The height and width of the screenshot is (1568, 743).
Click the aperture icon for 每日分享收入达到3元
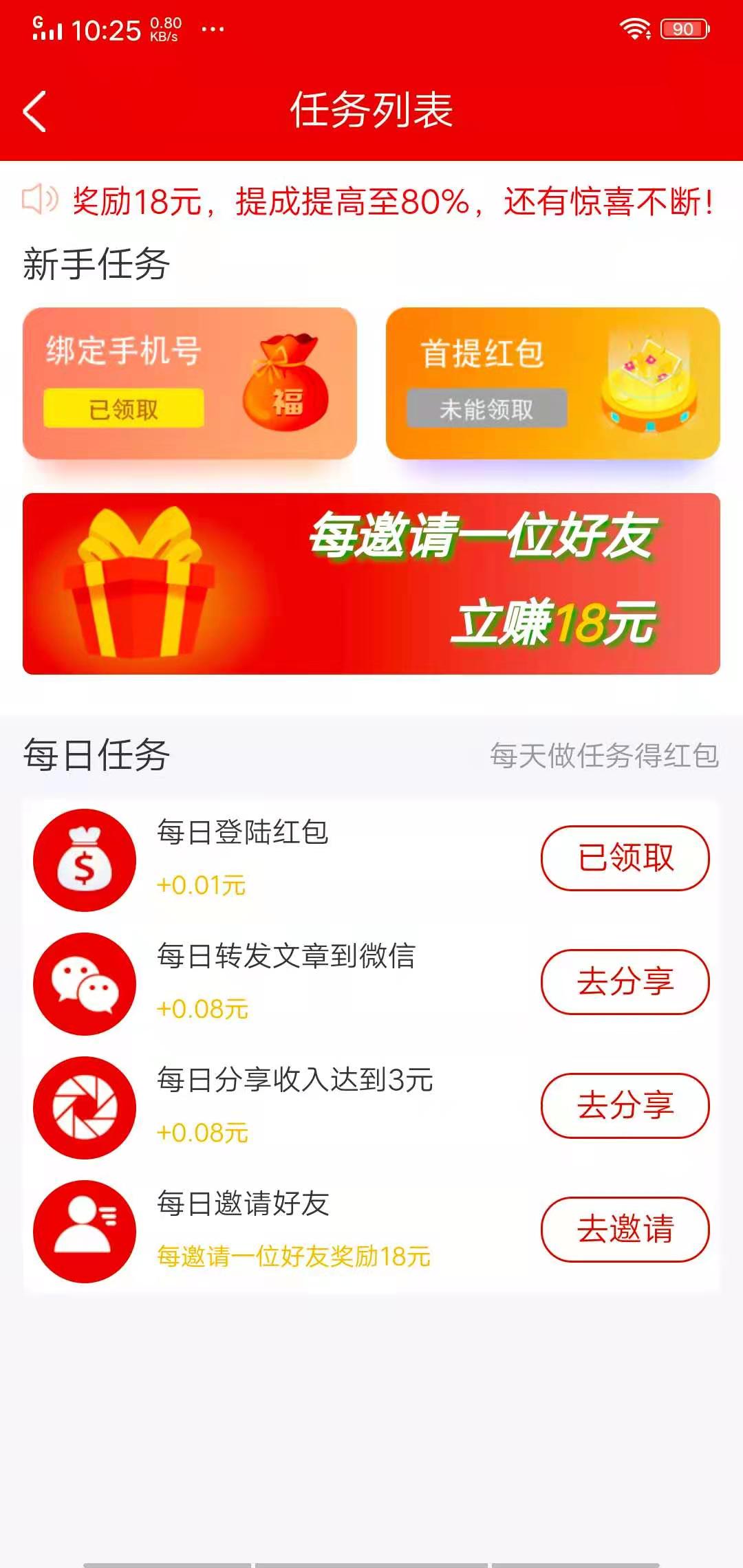84,1106
